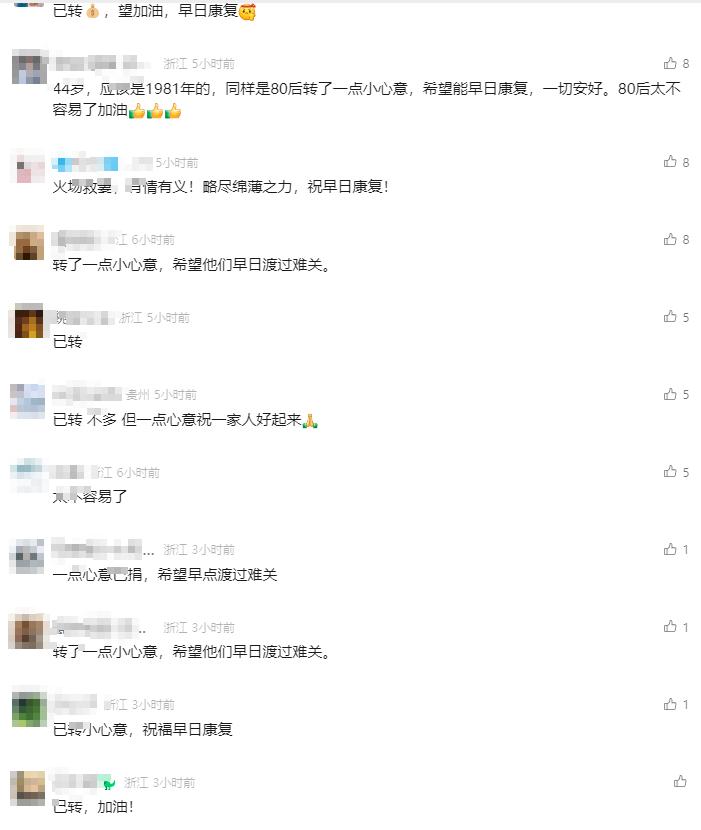Like the single-word 已转 comment from 浙江
Viewport: 701px width, 830px height.
(670, 317)
